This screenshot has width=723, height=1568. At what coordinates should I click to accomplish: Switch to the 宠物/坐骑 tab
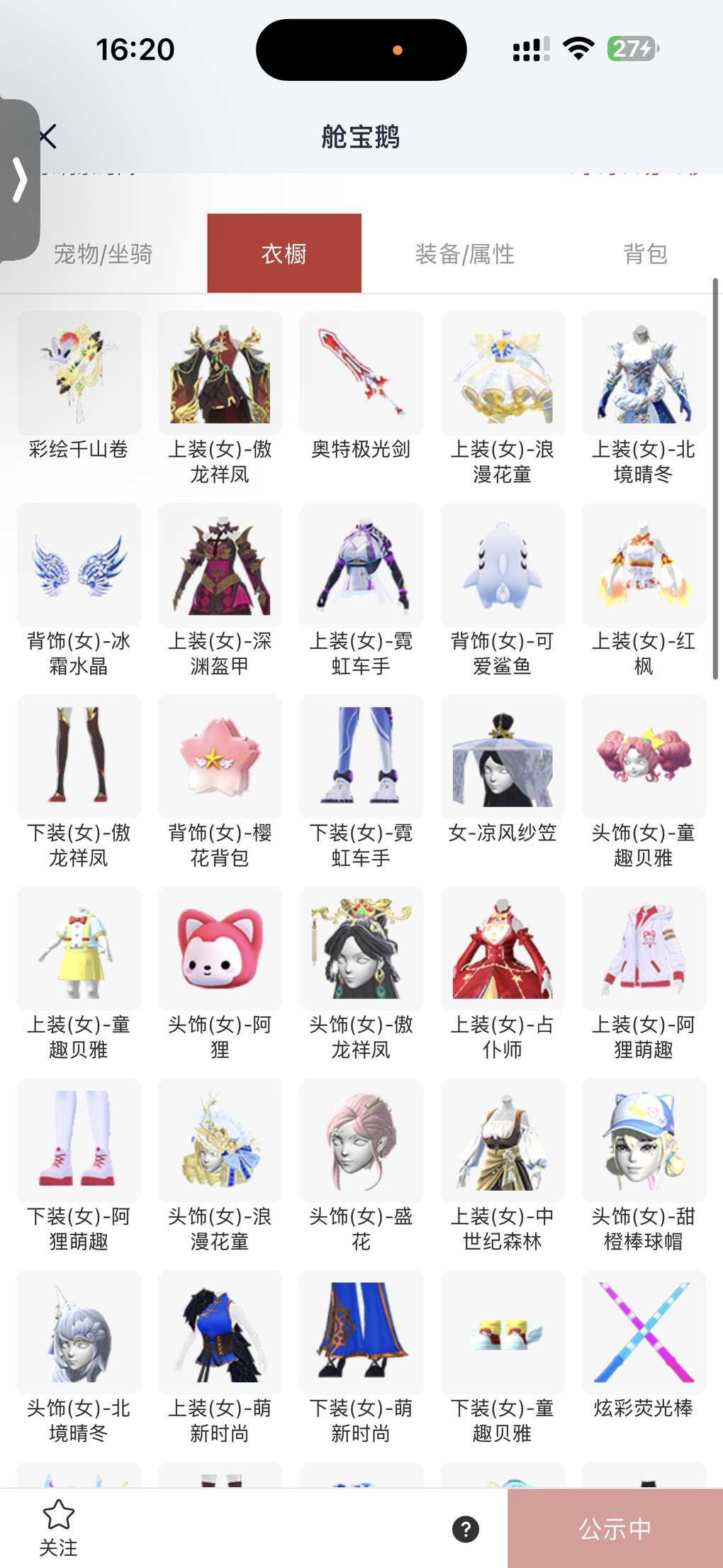(x=103, y=254)
